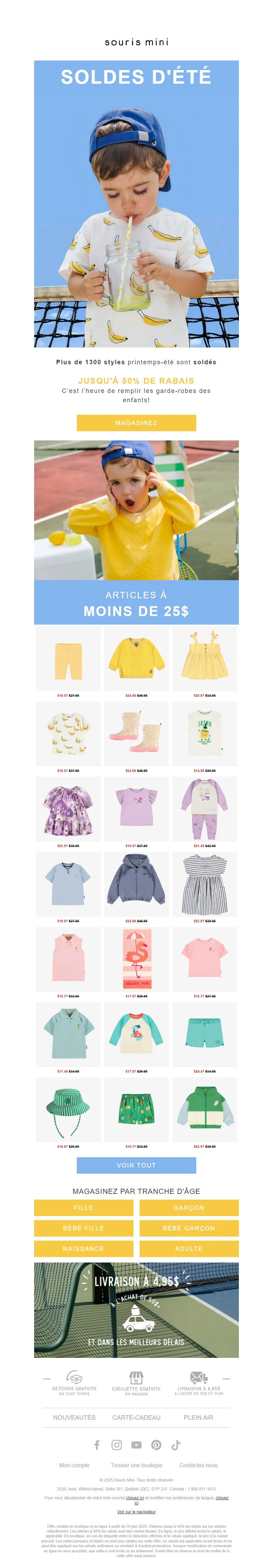The height and width of the screenshot is (1568, 273).
Task: Shop the FILLE age category
Action: coord(83,1207)
